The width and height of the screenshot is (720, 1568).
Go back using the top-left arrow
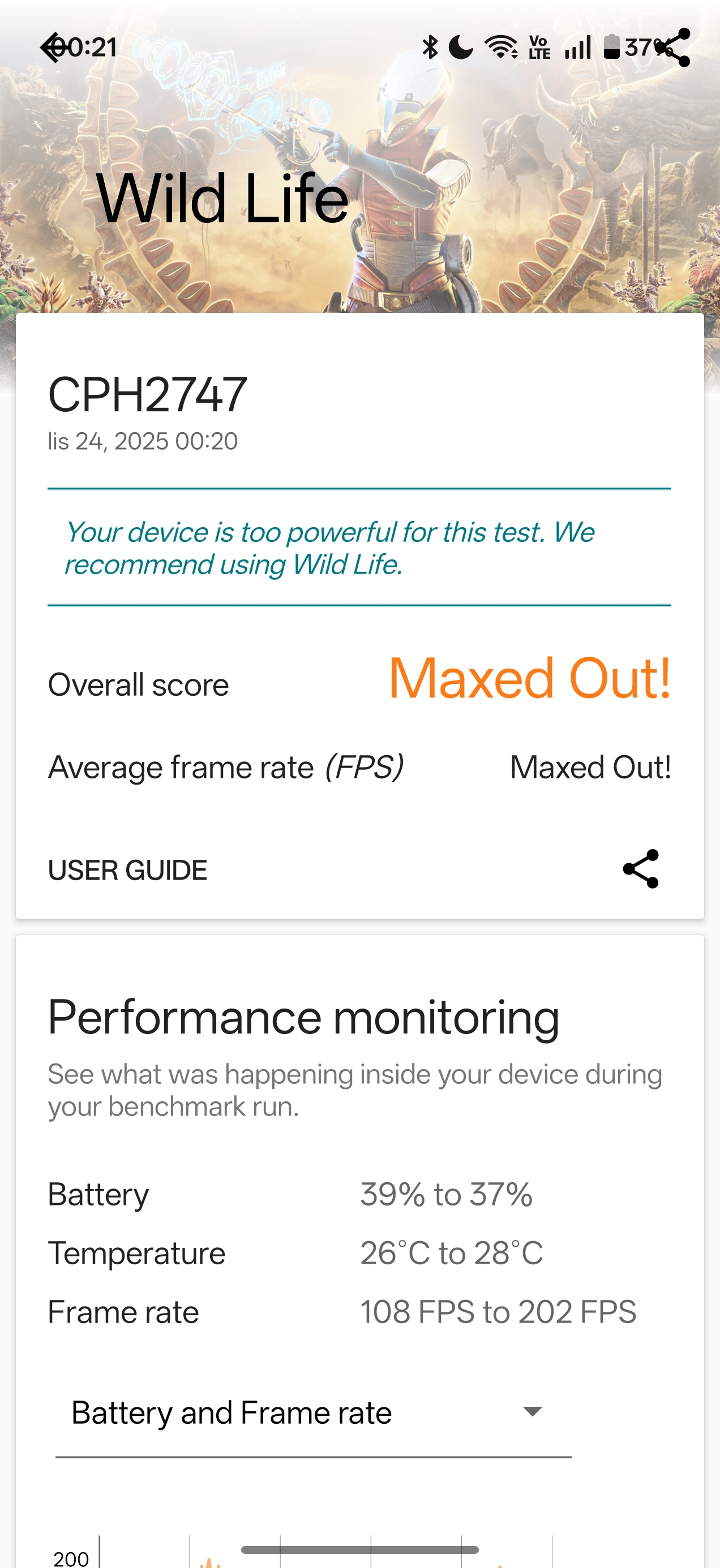pyautogui.click(x=54, y=48)
